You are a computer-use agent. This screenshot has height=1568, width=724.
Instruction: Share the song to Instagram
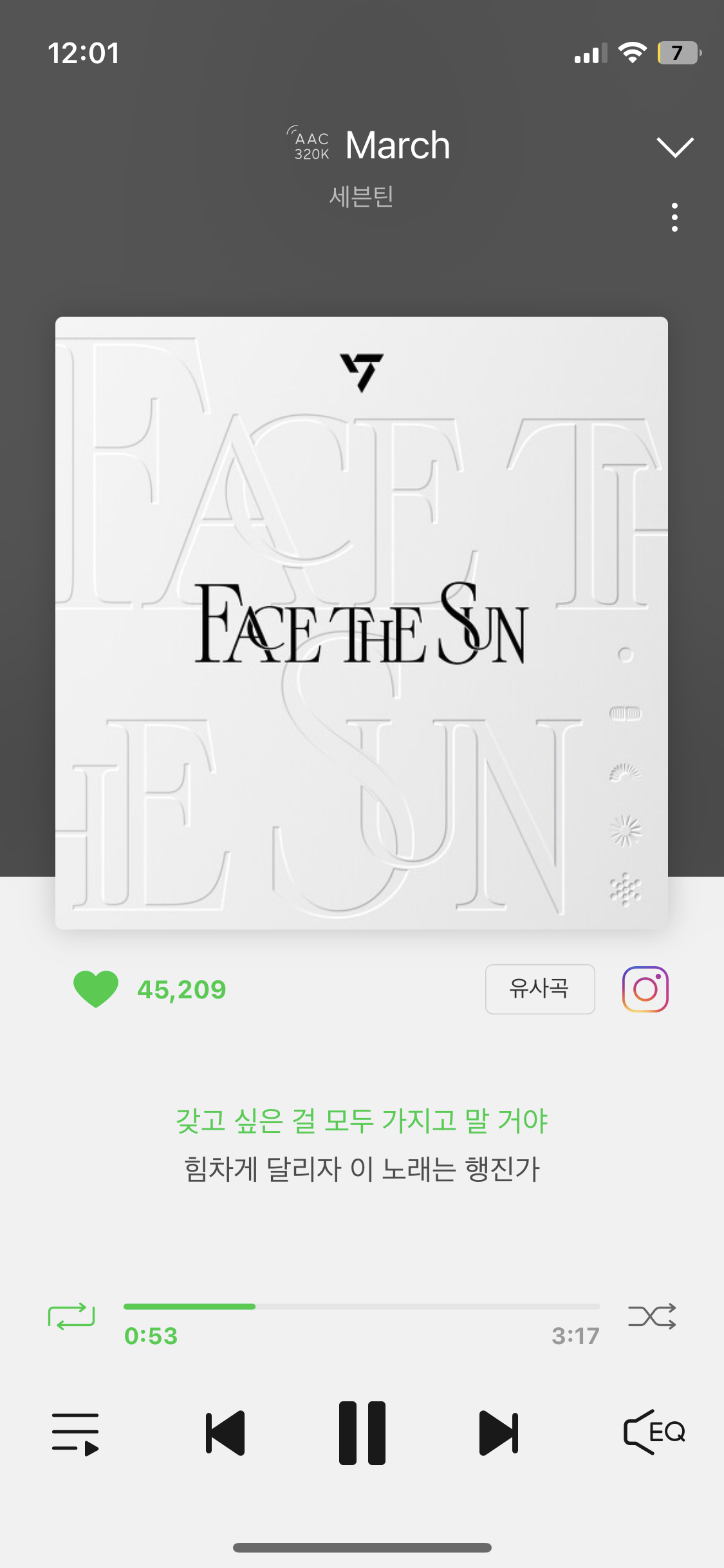645,989
